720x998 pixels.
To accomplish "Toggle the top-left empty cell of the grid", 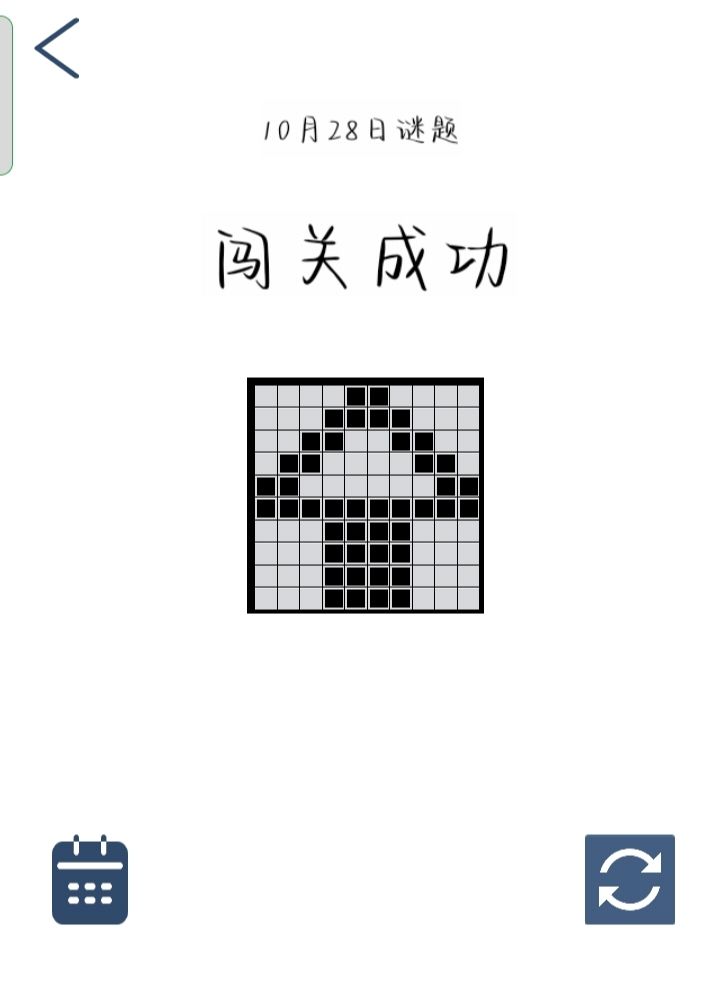I will (x=266, y=394).
